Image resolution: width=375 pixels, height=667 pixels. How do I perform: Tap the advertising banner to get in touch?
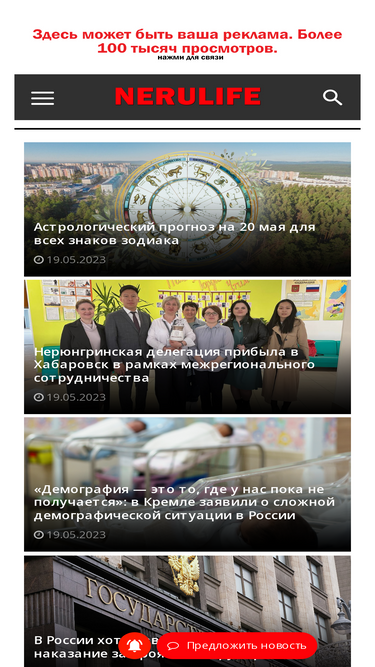point(188,44)
